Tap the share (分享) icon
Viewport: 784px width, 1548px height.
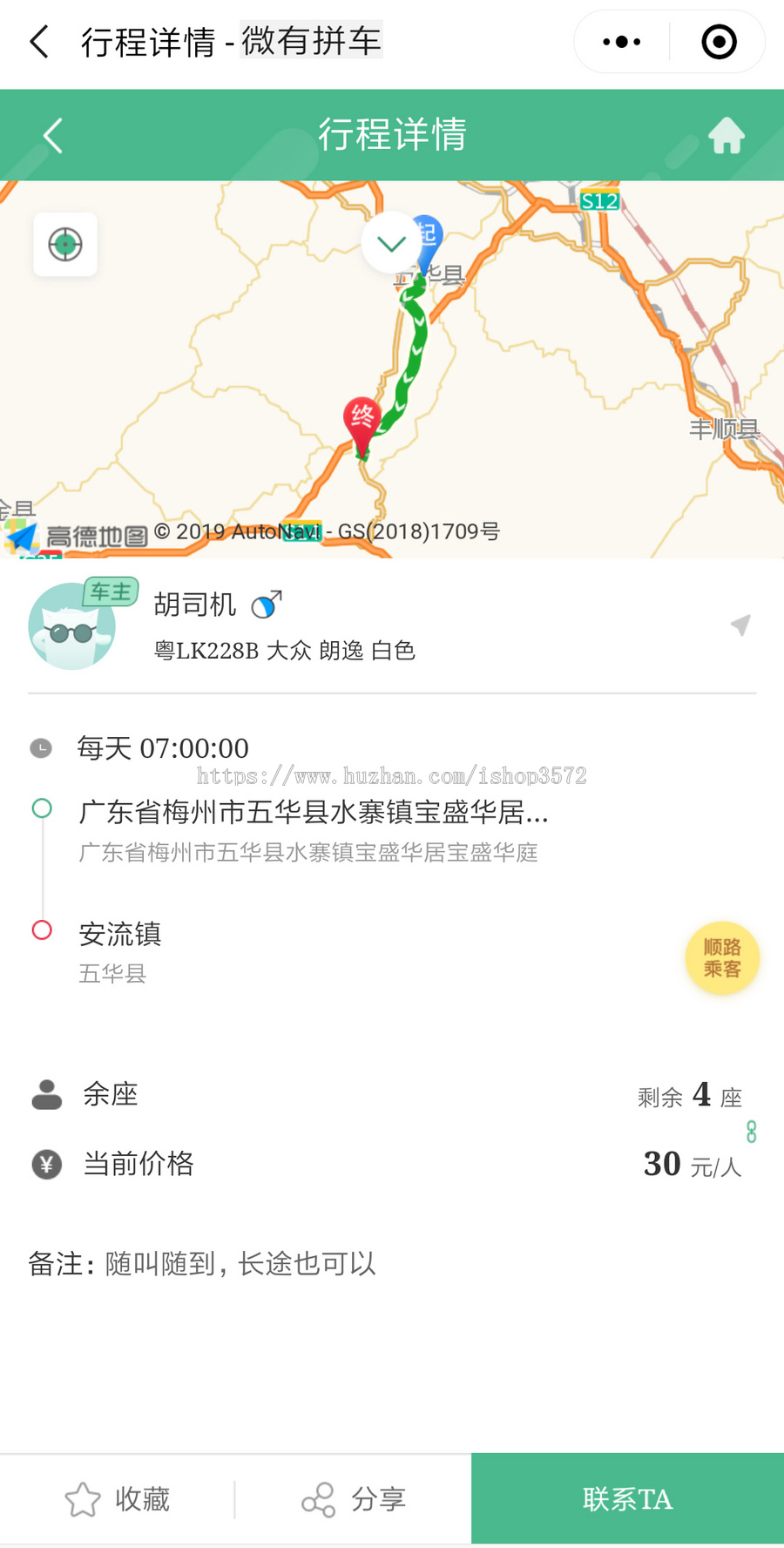click(320, 1499)
